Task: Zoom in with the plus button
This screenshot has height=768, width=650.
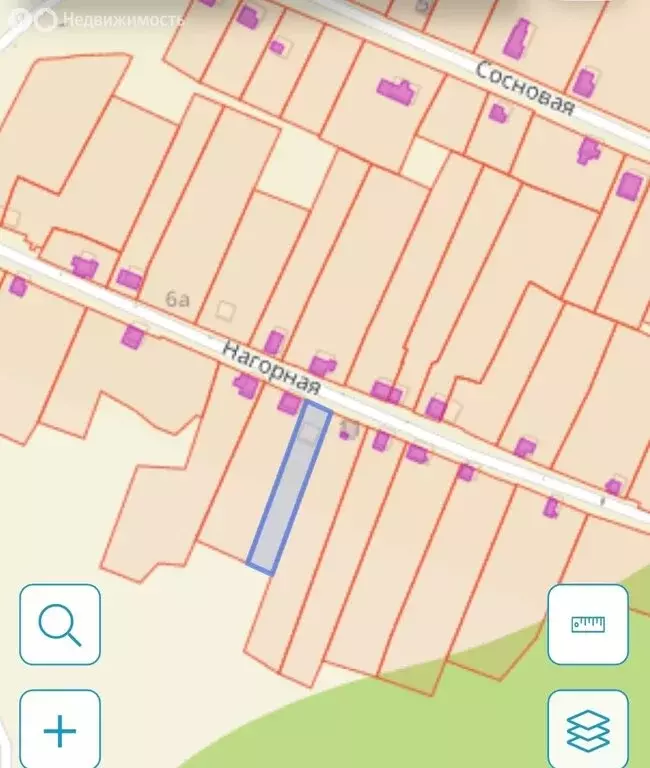Action: tap(60, 730)
